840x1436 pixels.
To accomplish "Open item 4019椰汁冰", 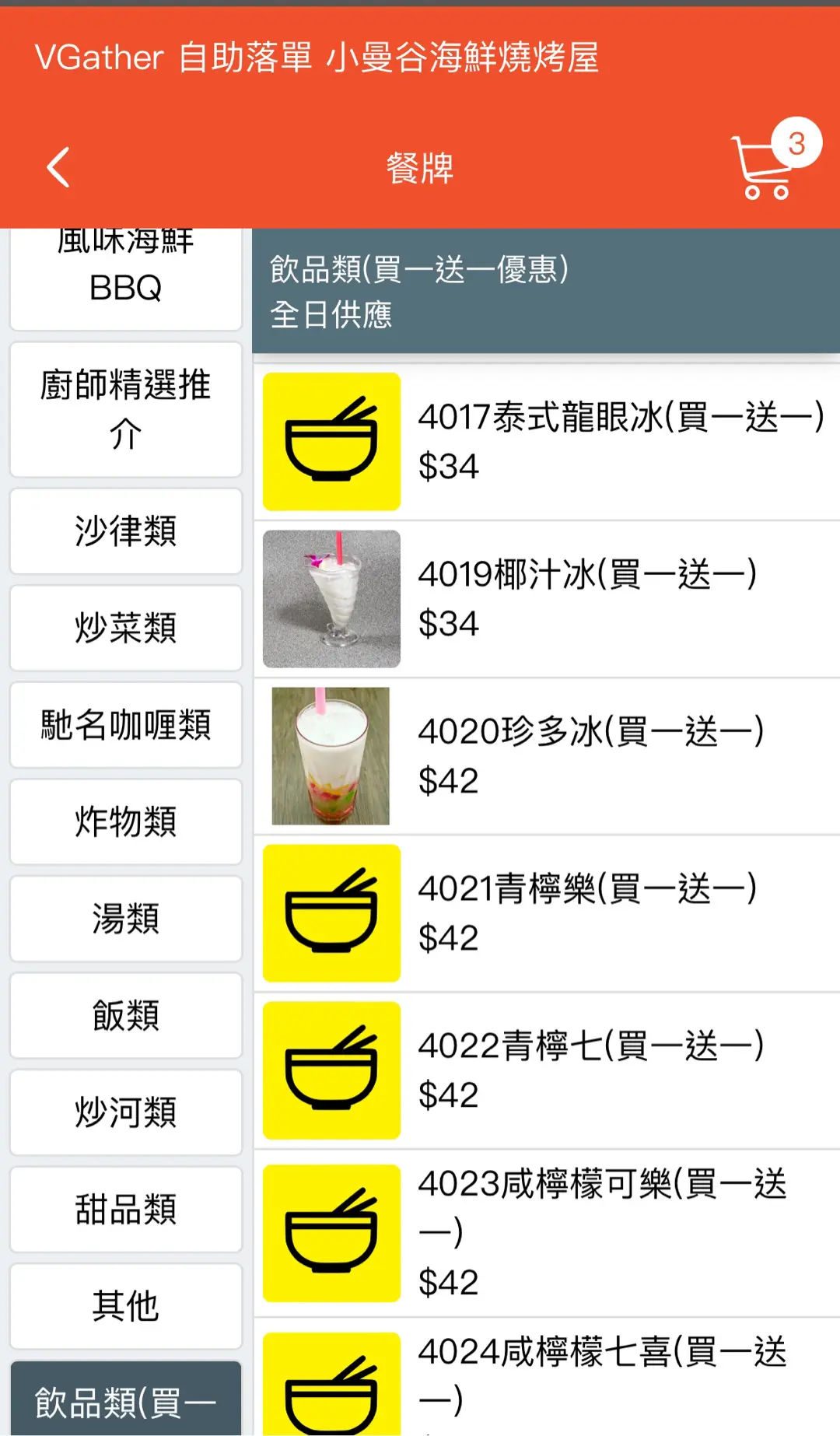I will click(544, 598).
